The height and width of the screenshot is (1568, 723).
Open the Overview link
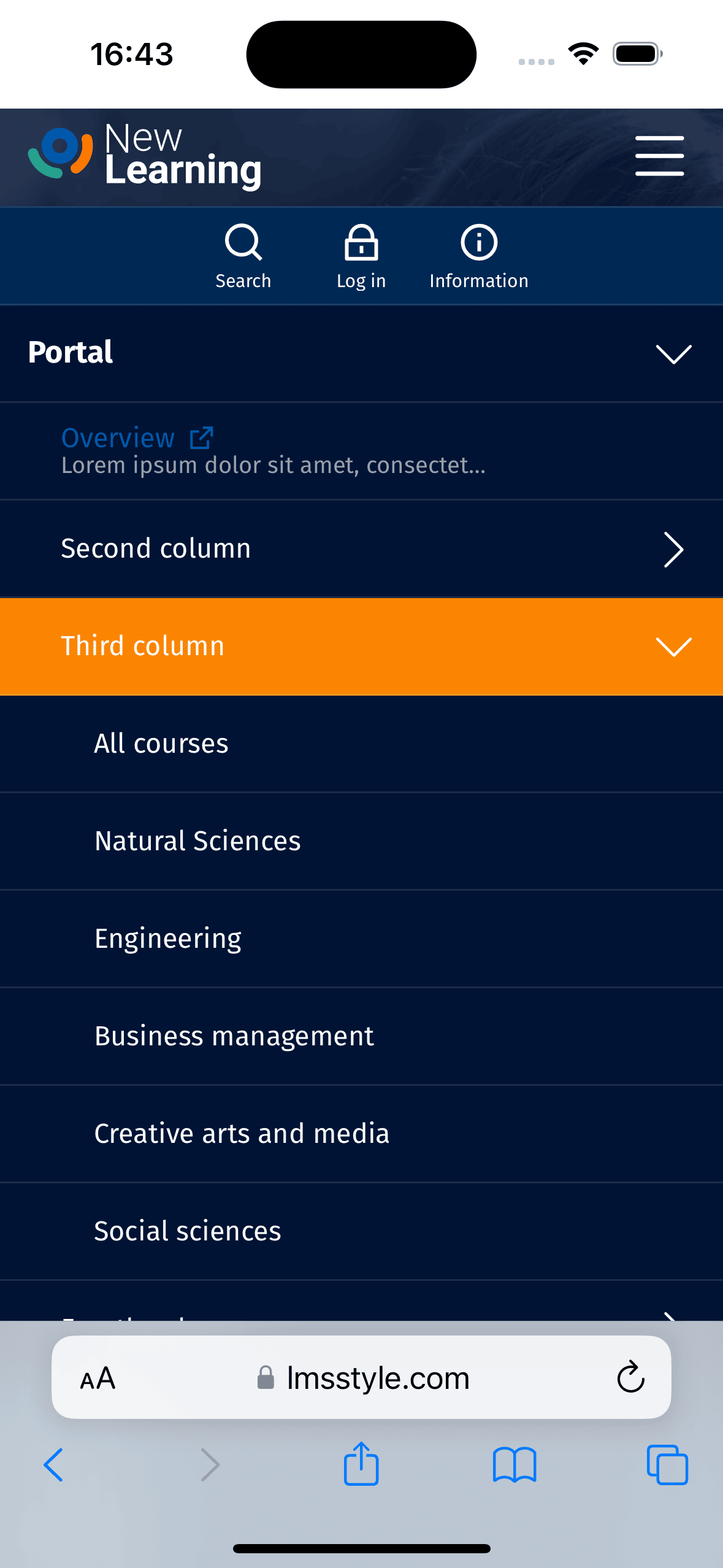[117, 437]
